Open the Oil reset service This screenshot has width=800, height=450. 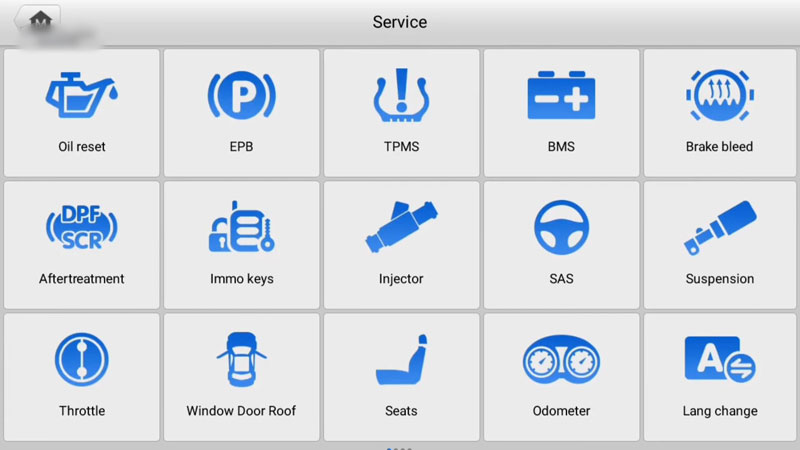pyautogui.click(x=82, y=112)
